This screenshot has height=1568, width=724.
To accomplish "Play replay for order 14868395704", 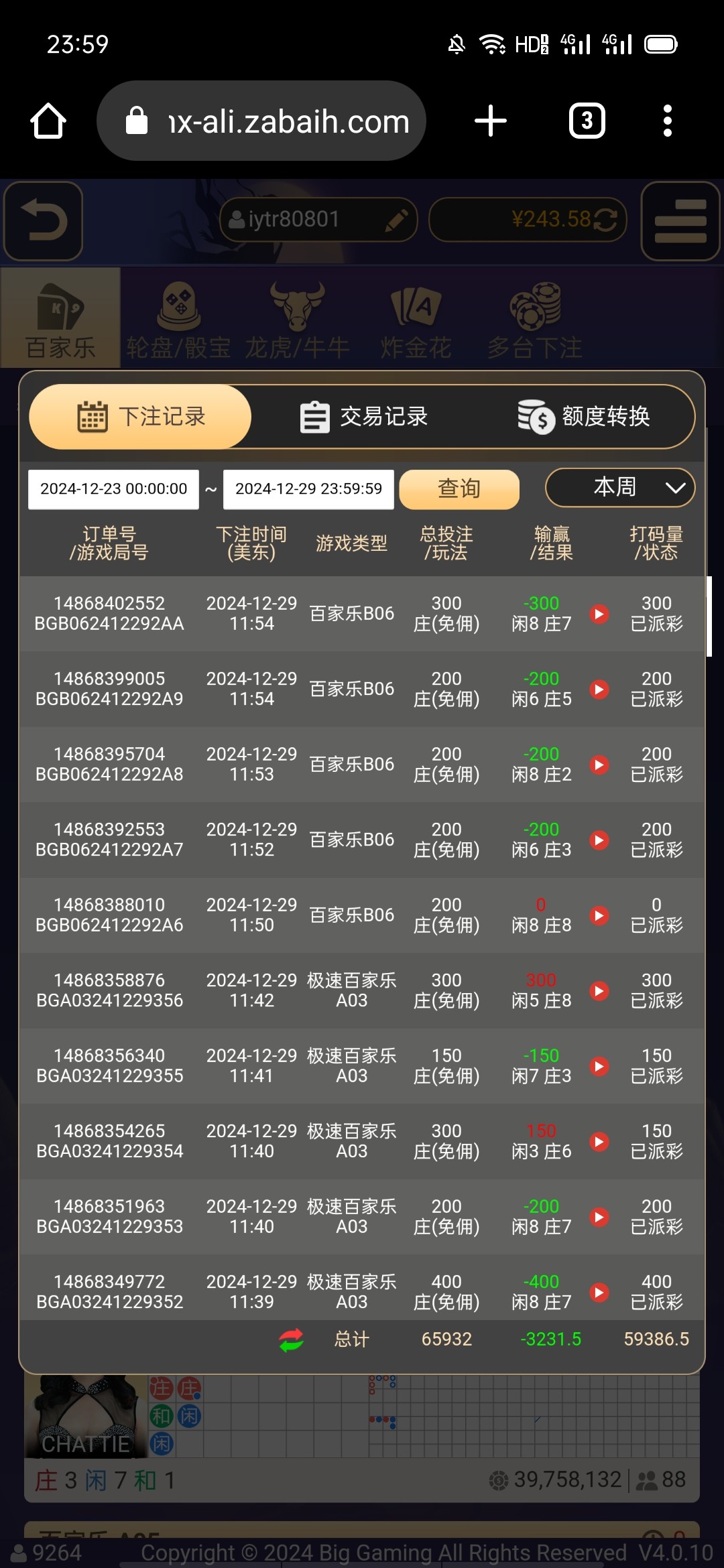I will [599, 765].
